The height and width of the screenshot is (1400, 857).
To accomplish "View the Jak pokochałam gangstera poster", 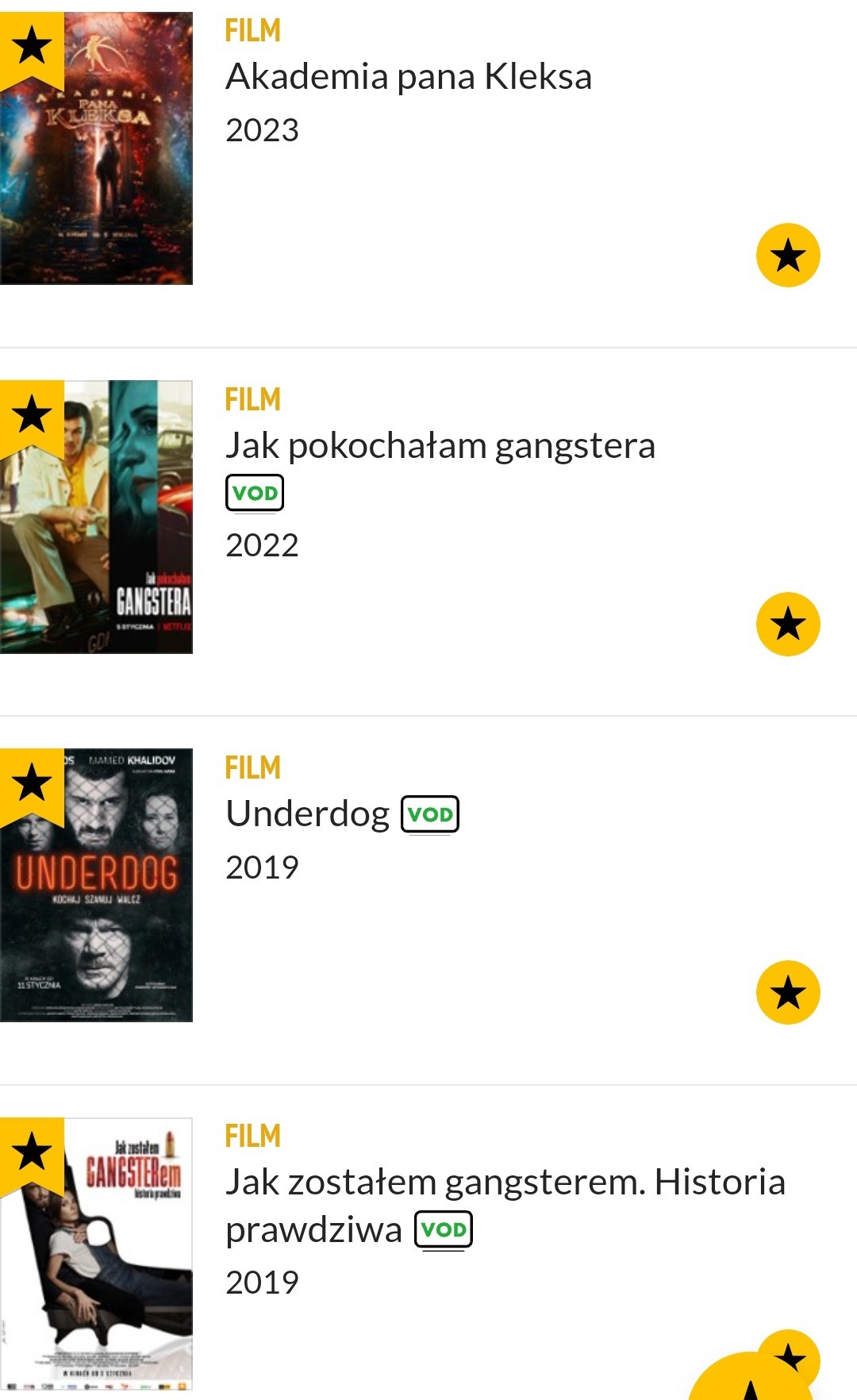I will pos(97,517).
